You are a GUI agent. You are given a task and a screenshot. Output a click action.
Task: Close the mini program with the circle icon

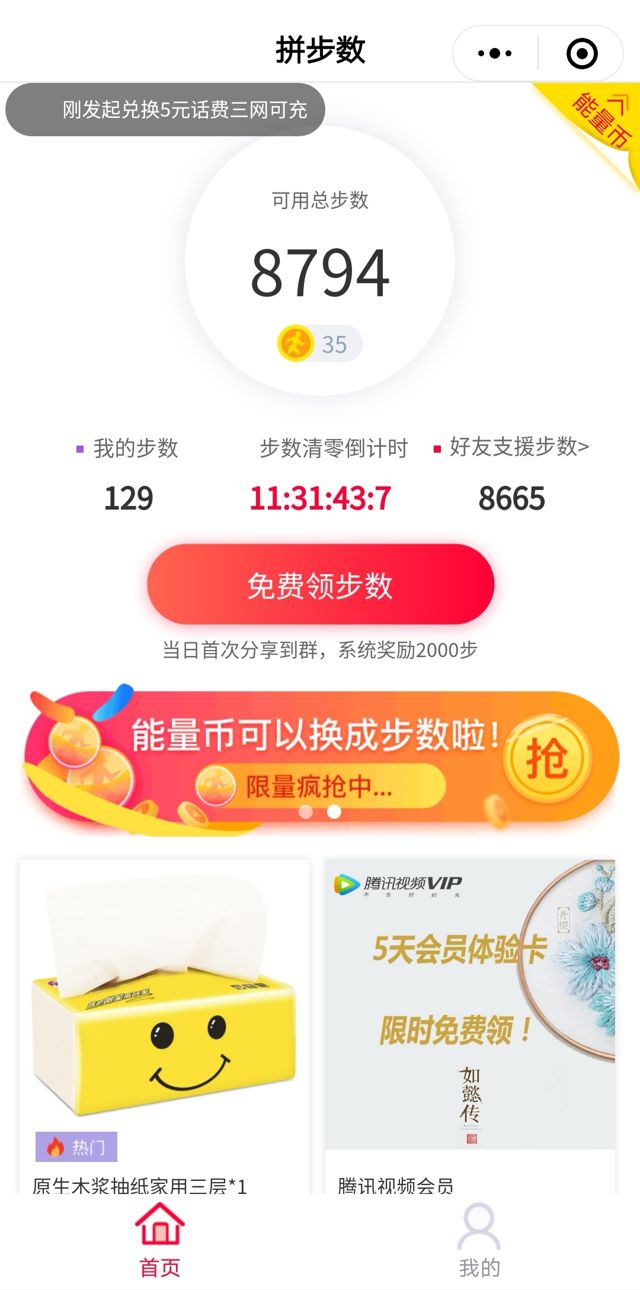(x=581, y=53)
